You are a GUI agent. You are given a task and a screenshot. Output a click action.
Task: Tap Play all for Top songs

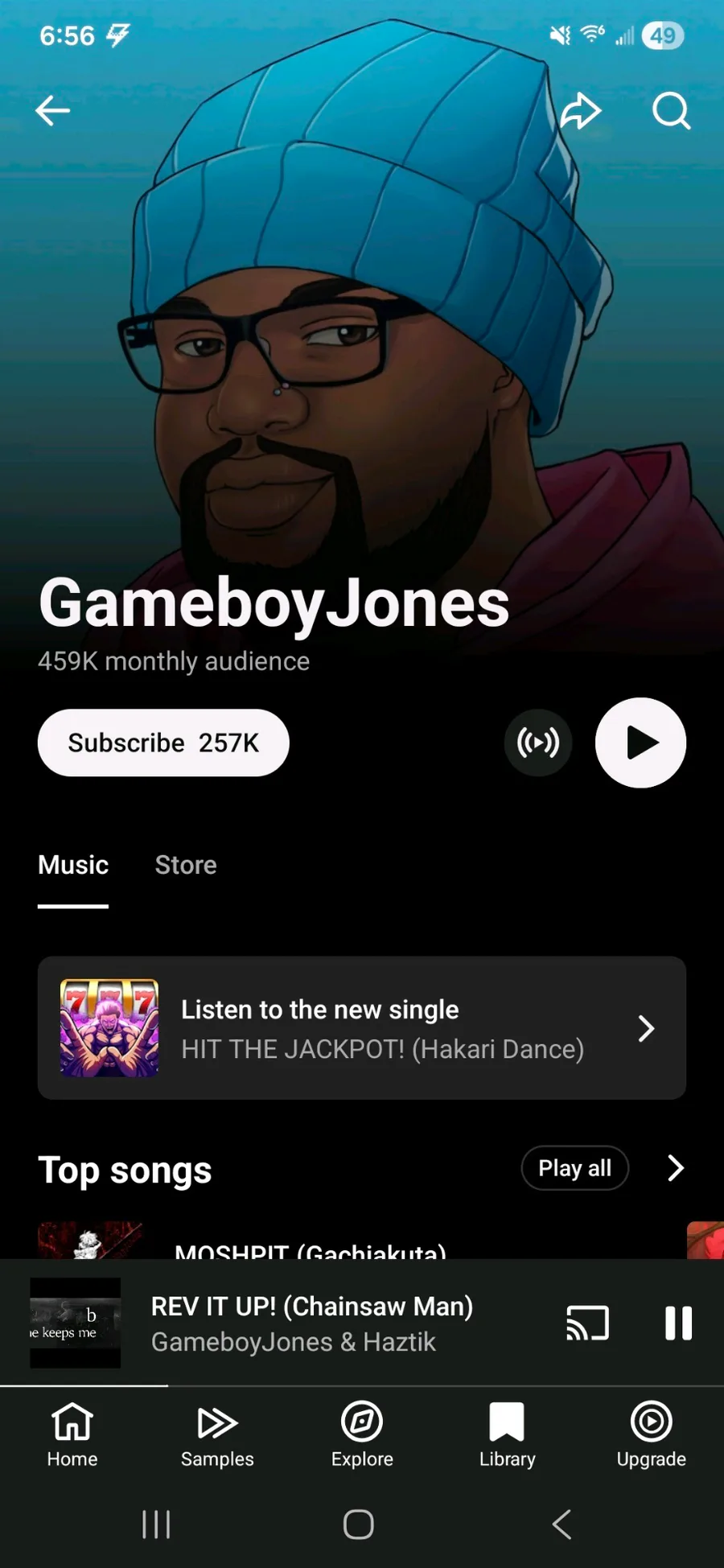[574, 1168]
